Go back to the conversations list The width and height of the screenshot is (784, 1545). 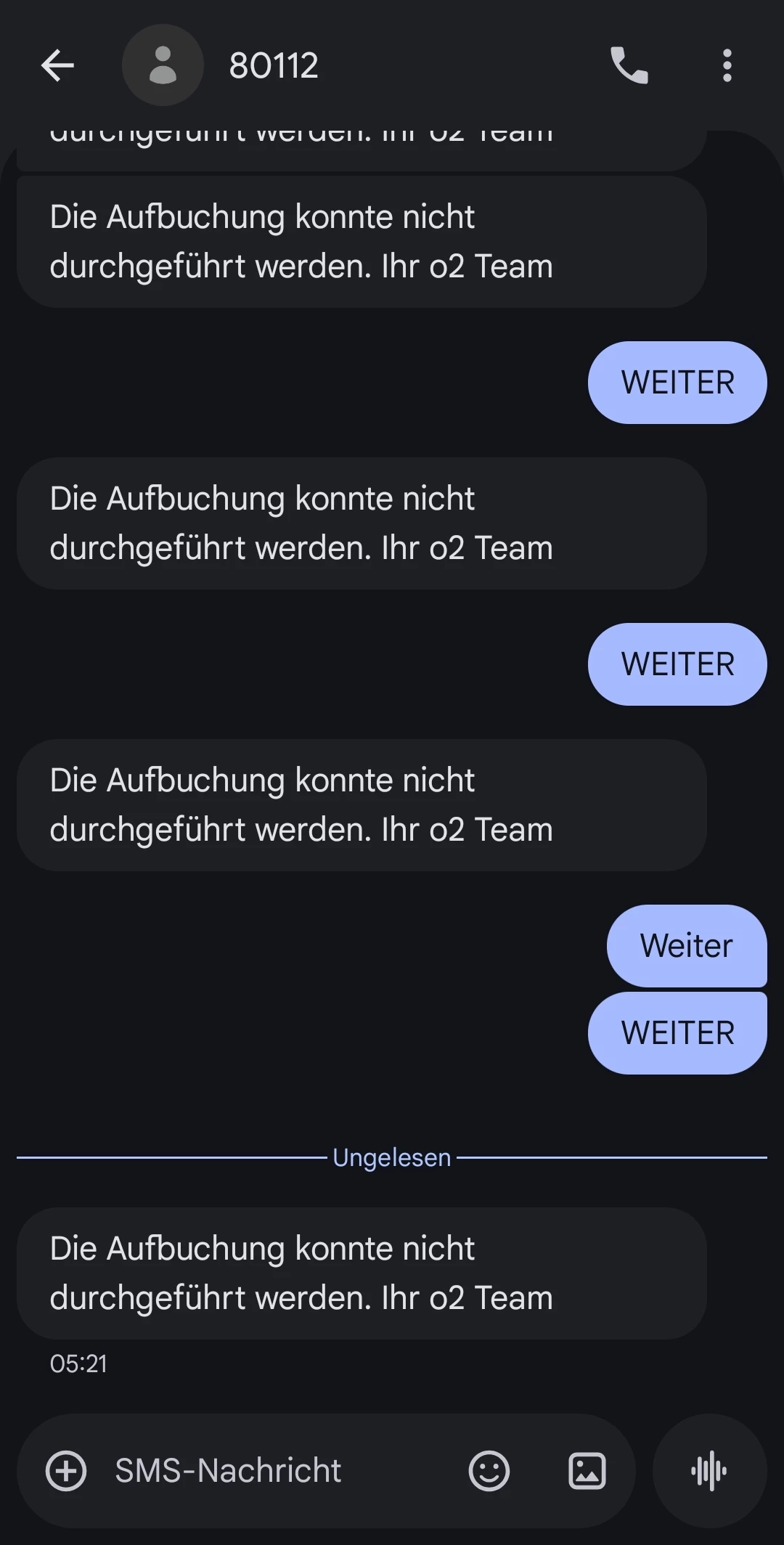[x=57, y=65]
